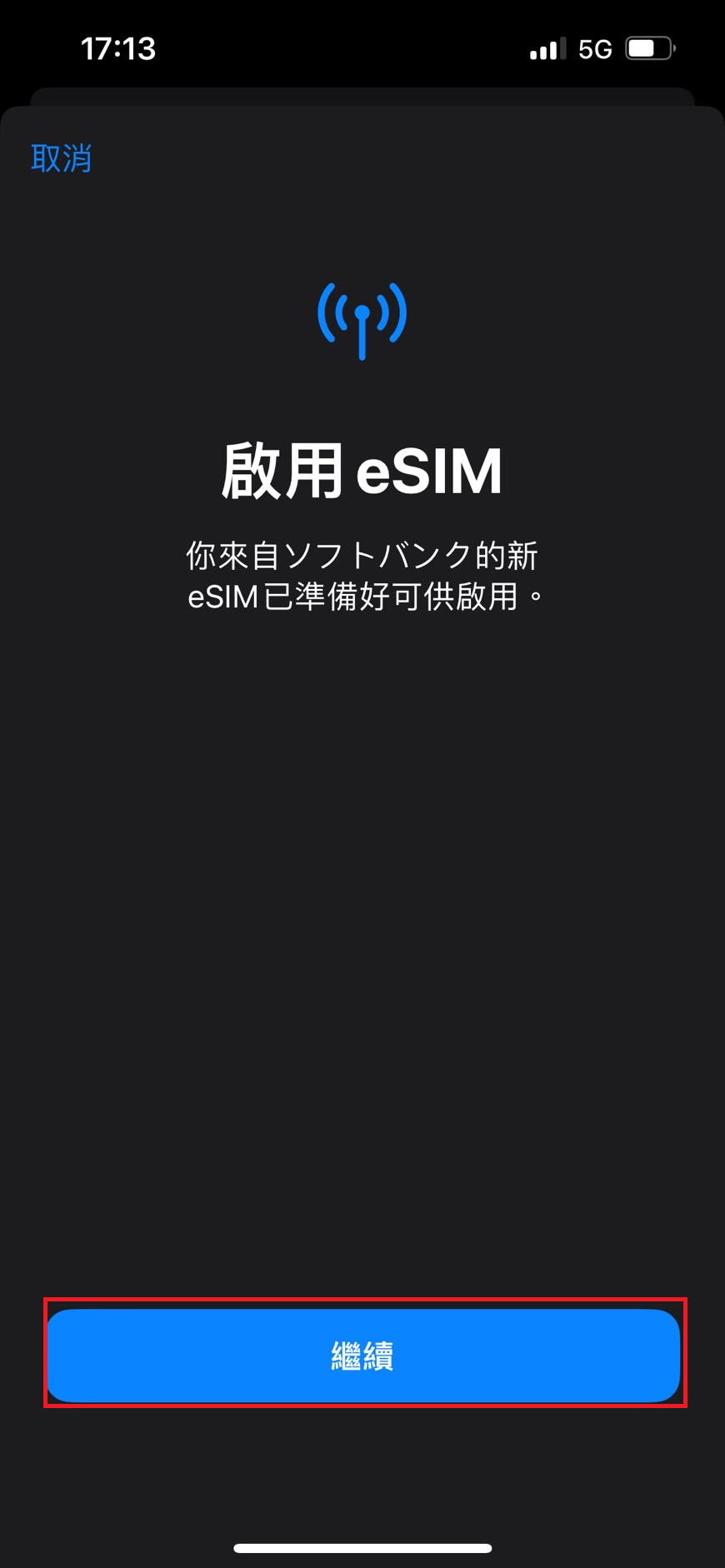Tap 取消 to cancel eSIM setup
725x1568 pixels.
[x=61, y=157]
